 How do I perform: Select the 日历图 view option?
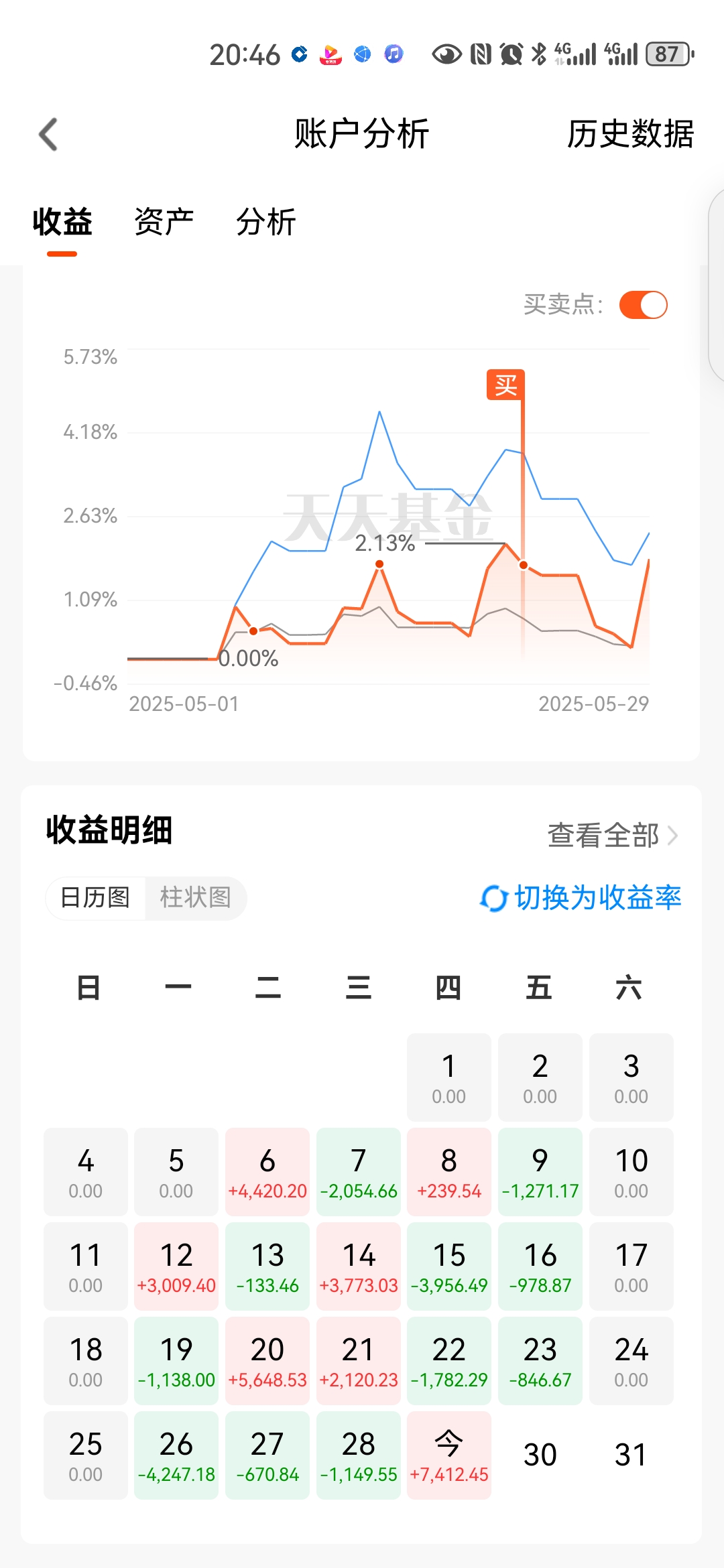pos(95,898)
